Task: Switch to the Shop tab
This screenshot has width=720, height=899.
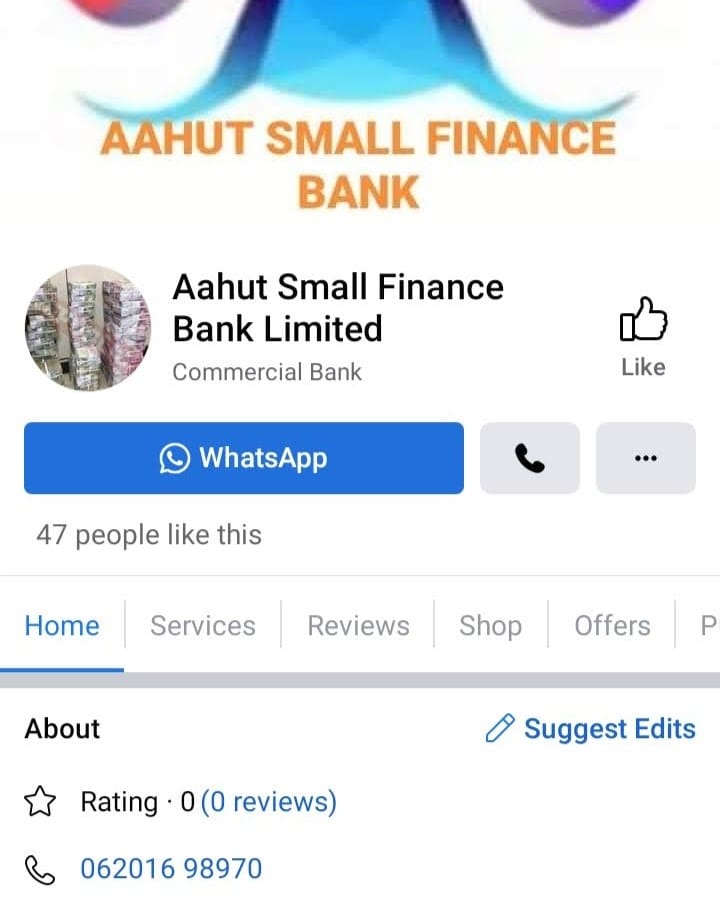Action: coord(491,625)
